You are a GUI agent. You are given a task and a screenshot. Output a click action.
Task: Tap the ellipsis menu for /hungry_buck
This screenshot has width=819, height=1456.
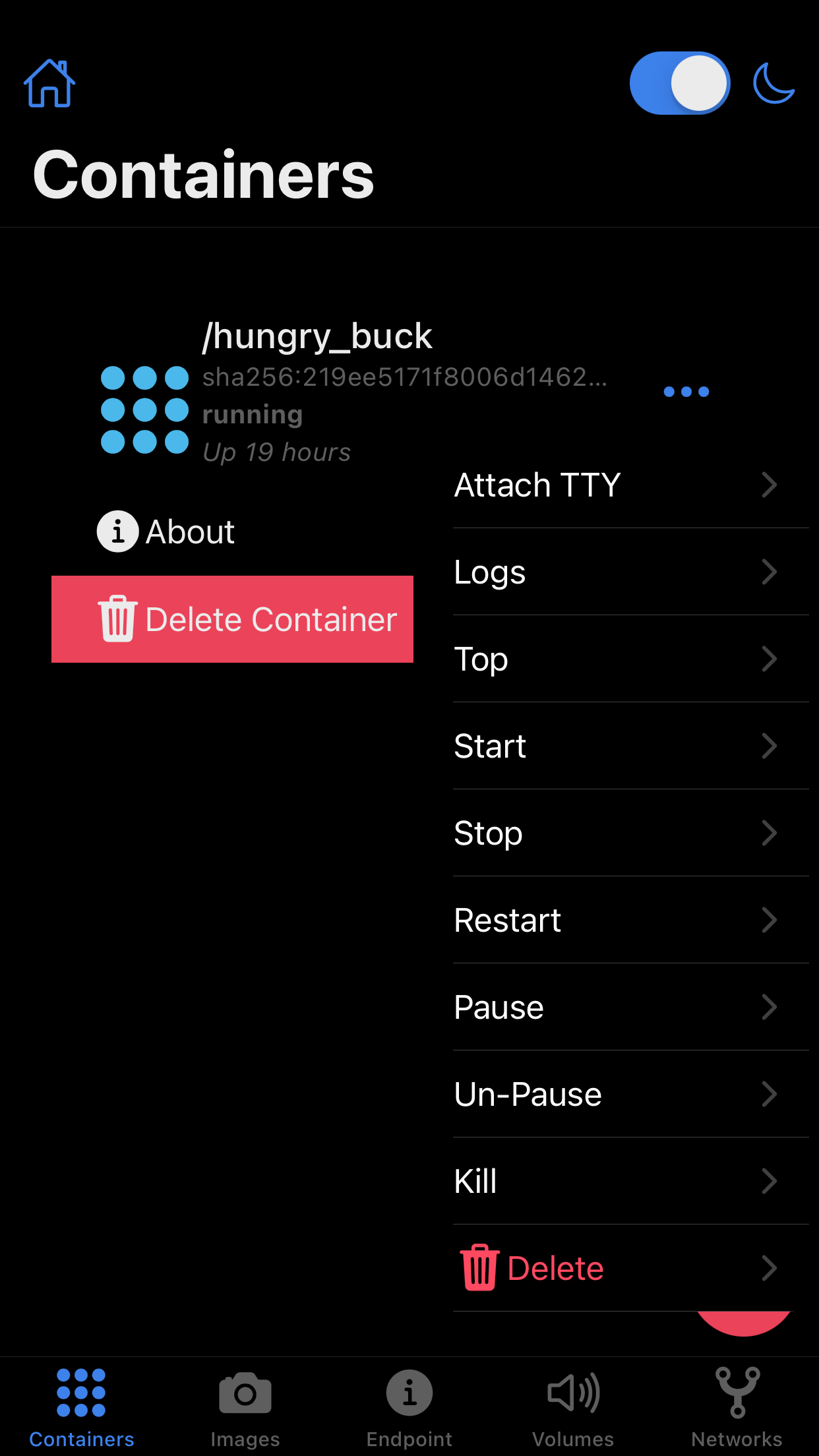click(686, 391)
